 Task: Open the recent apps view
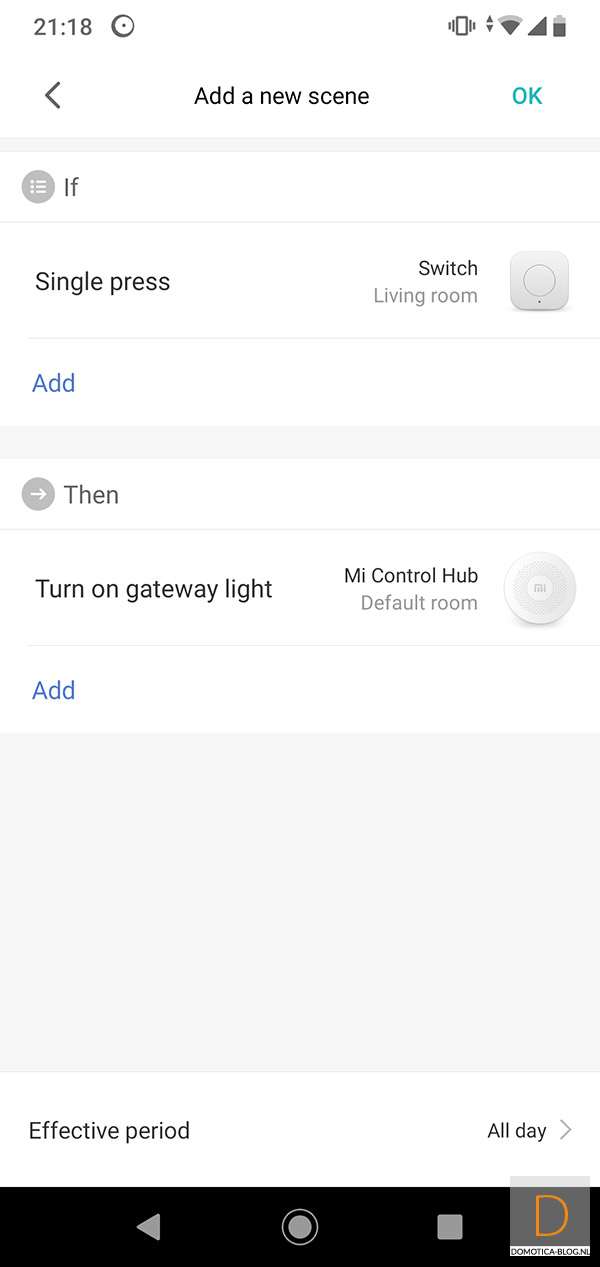pos(450,1226)
